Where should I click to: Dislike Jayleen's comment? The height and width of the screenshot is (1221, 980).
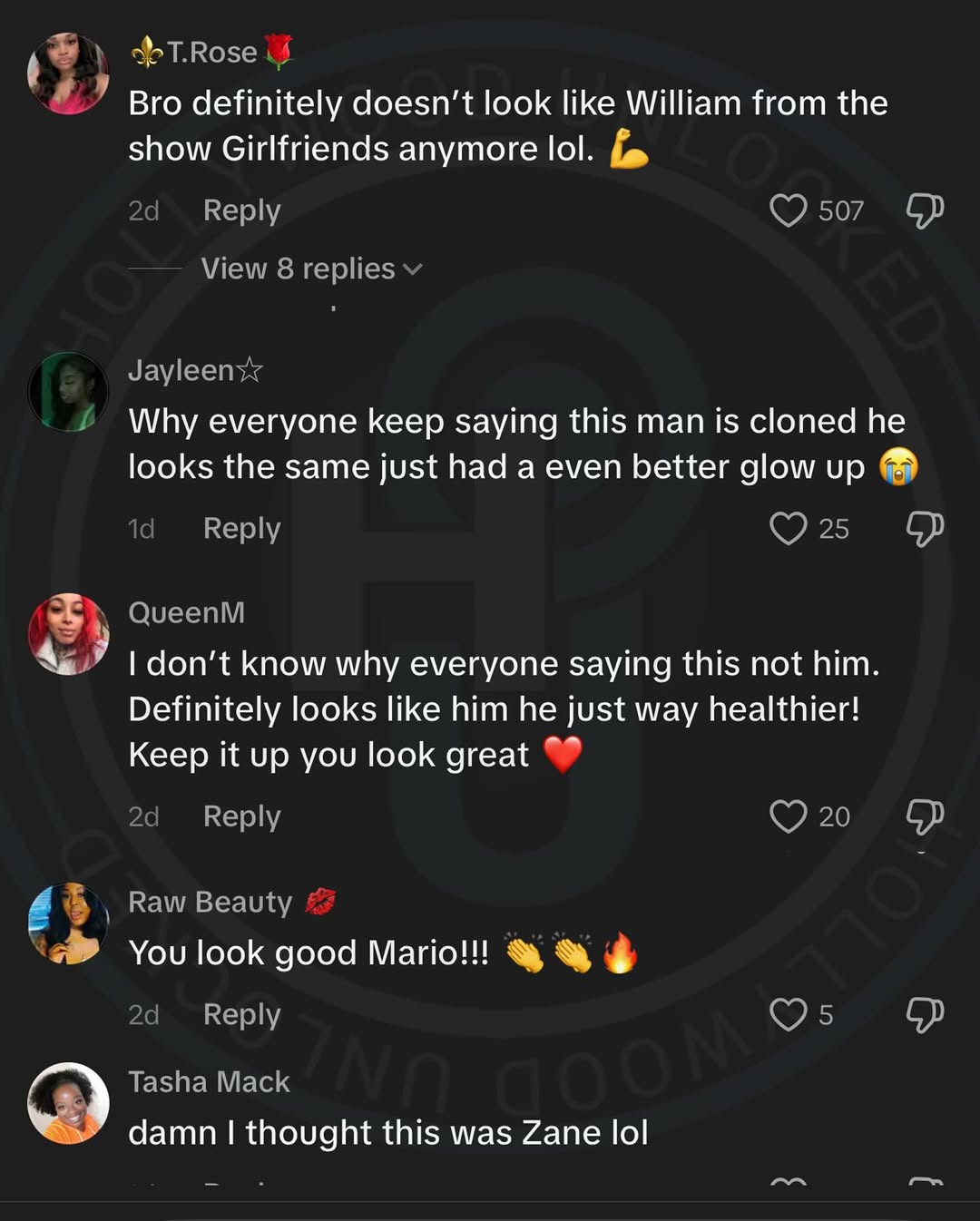point(925,528)
